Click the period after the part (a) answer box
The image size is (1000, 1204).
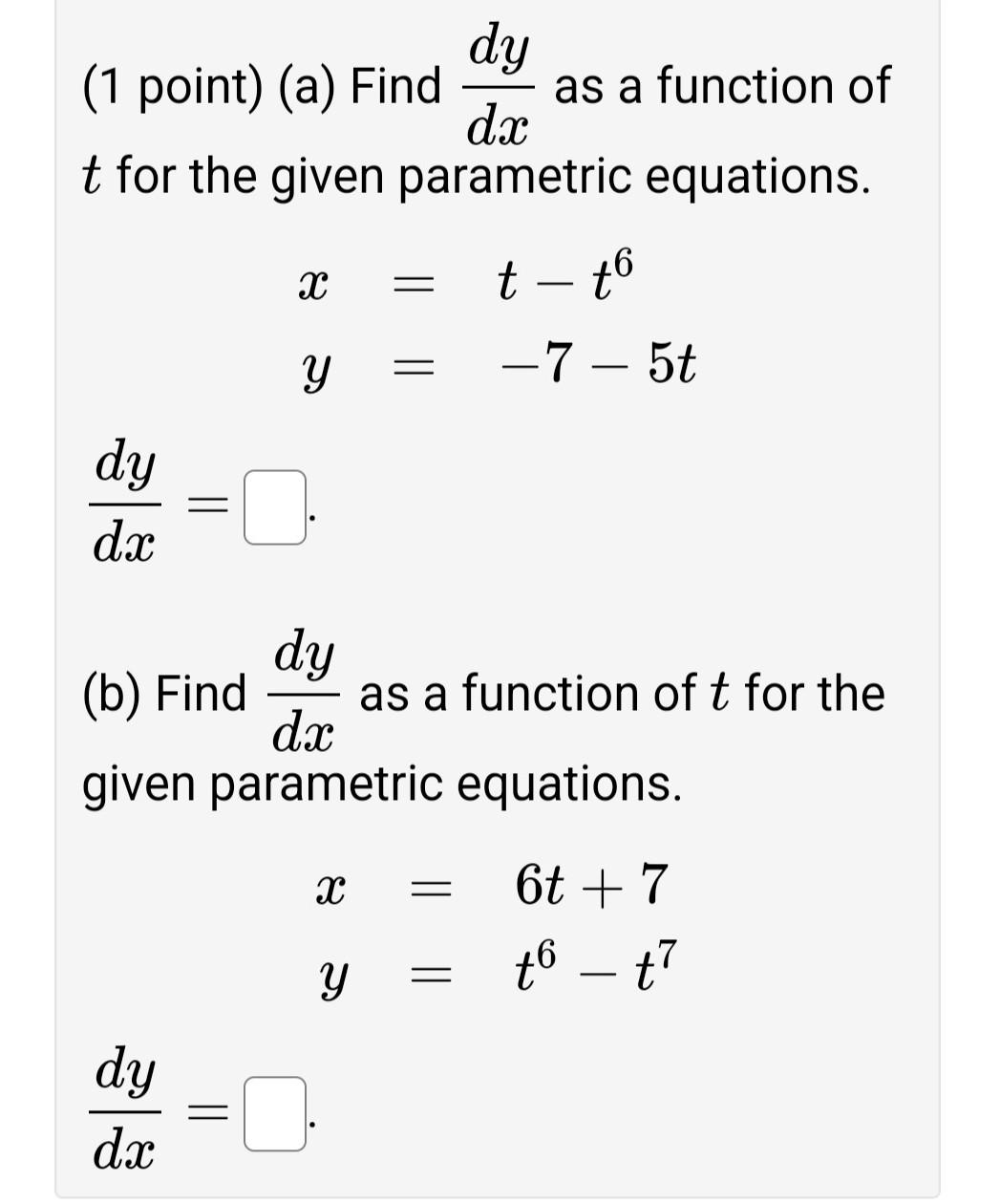click(311, 516)
